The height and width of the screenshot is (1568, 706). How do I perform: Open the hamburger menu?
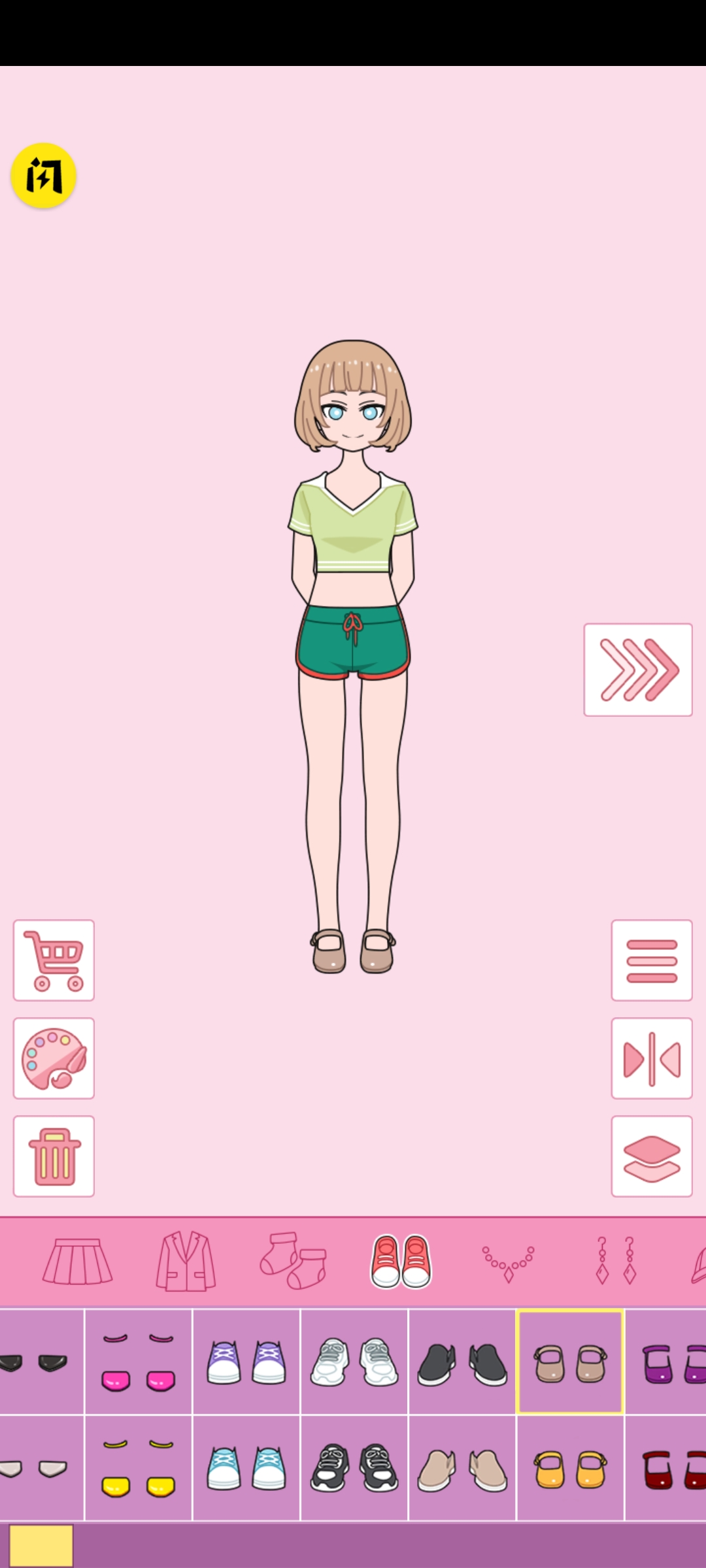651,960
